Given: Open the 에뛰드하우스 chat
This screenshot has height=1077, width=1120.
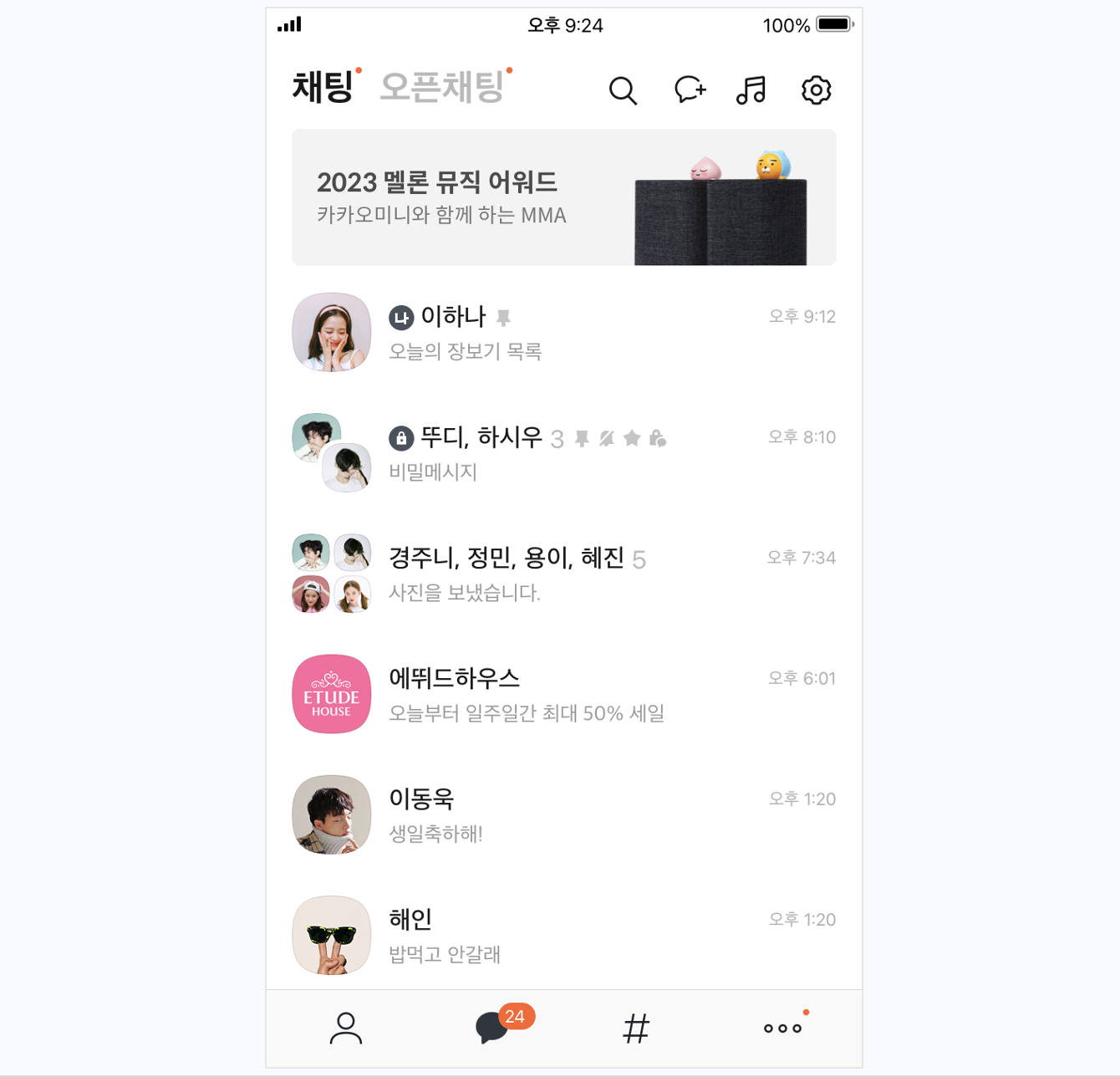Looking at the screenshot, I should (x=563, y=694).
